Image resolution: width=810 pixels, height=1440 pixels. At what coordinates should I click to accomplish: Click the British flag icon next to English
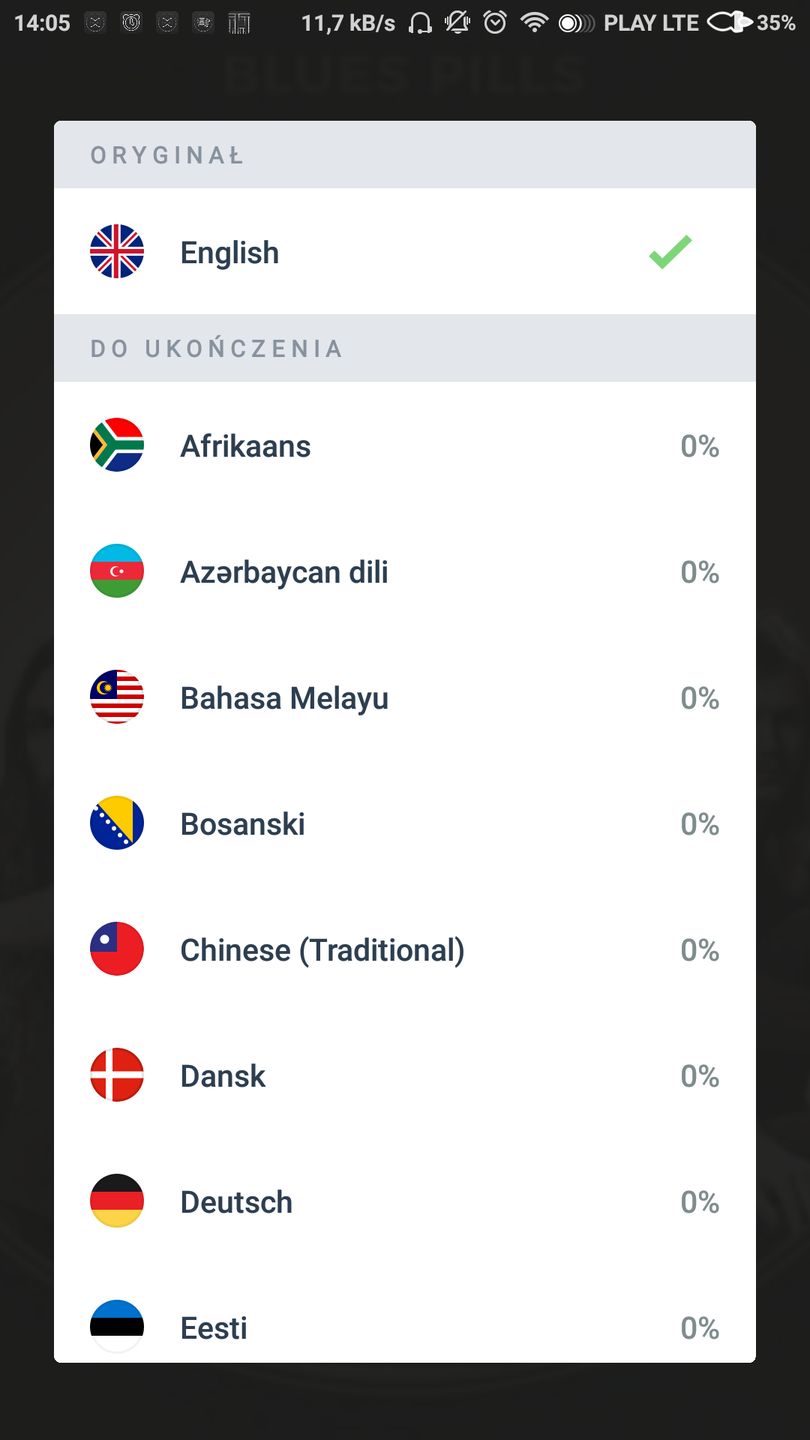(117, 252)
